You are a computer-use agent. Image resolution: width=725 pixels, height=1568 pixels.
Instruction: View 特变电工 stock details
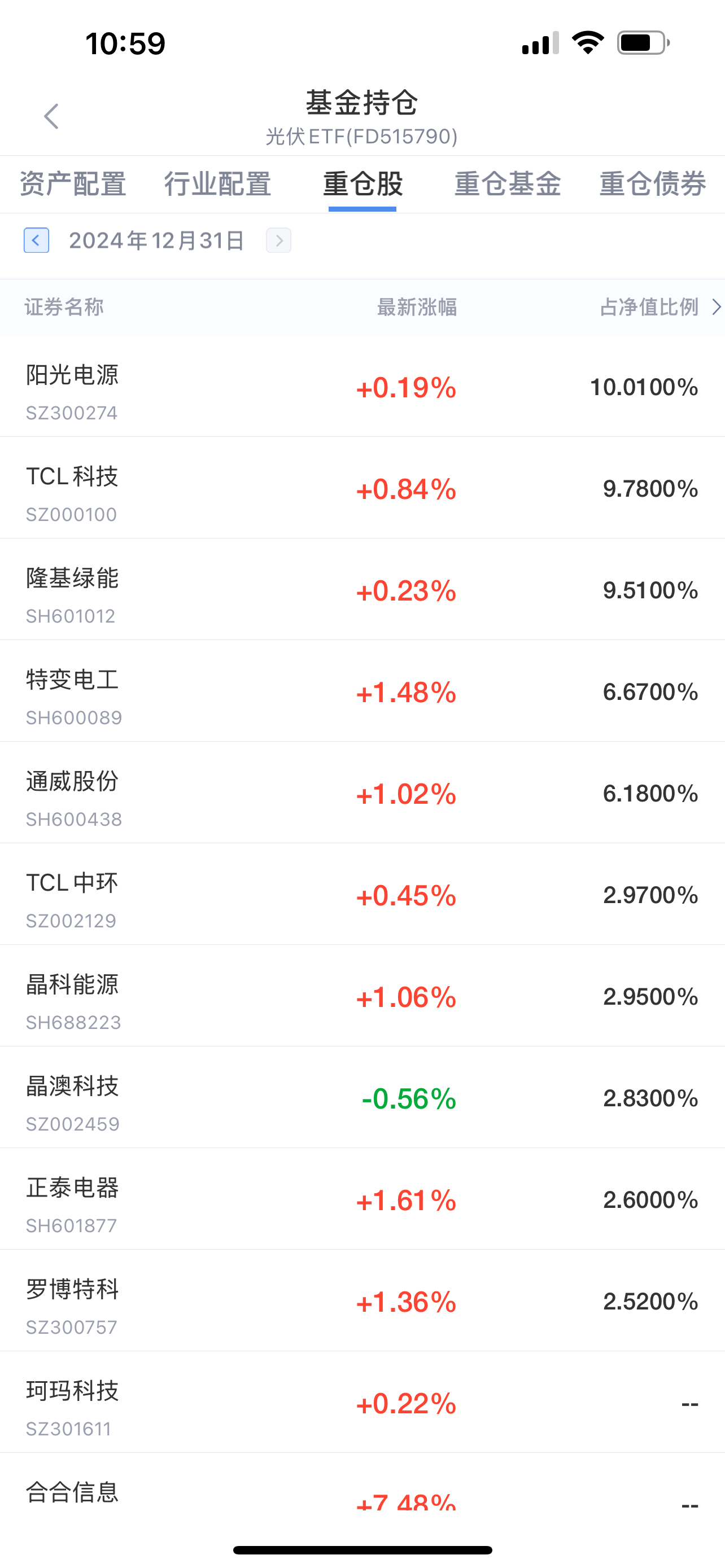pos(362,691)
